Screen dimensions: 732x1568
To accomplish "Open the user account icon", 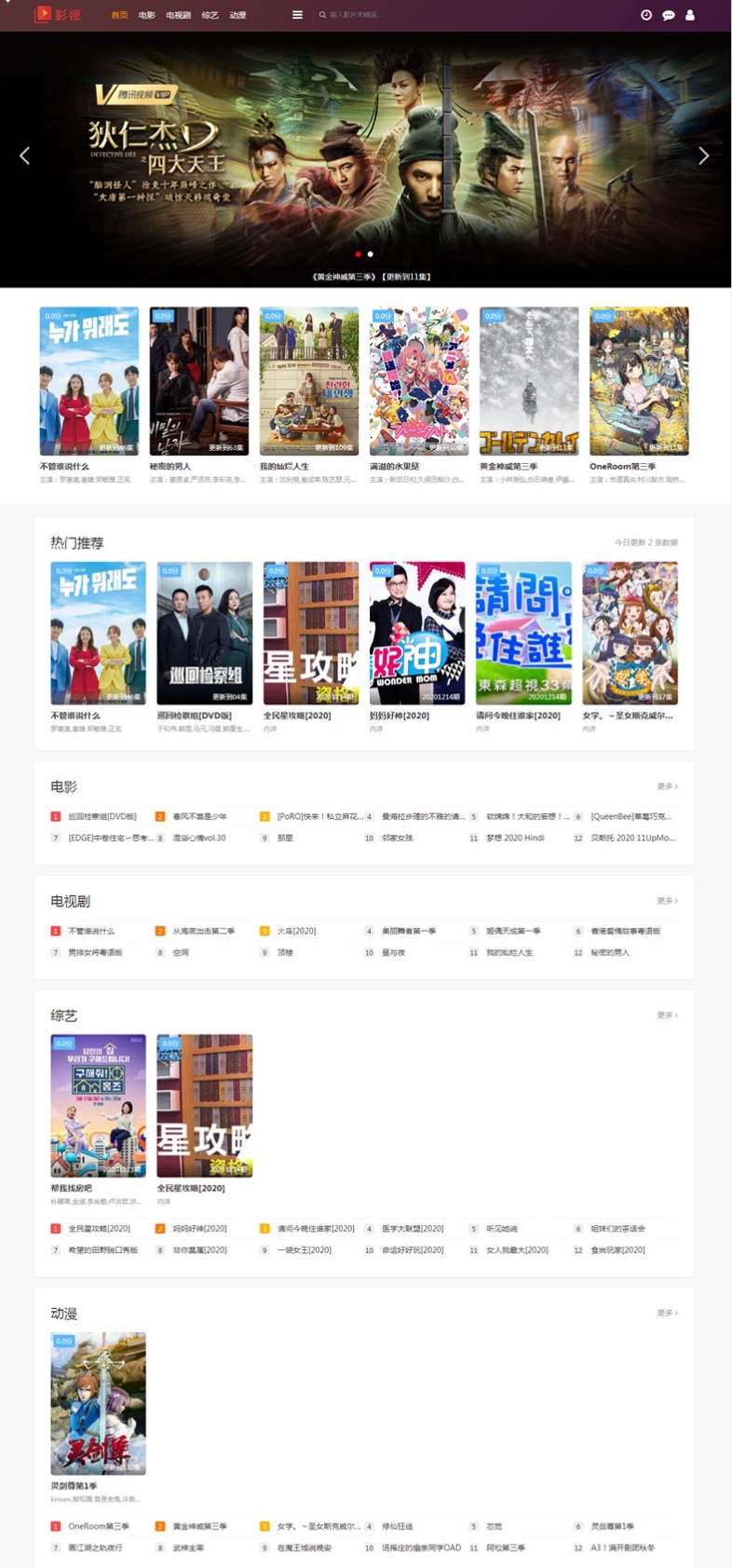I will pos(690,15).
